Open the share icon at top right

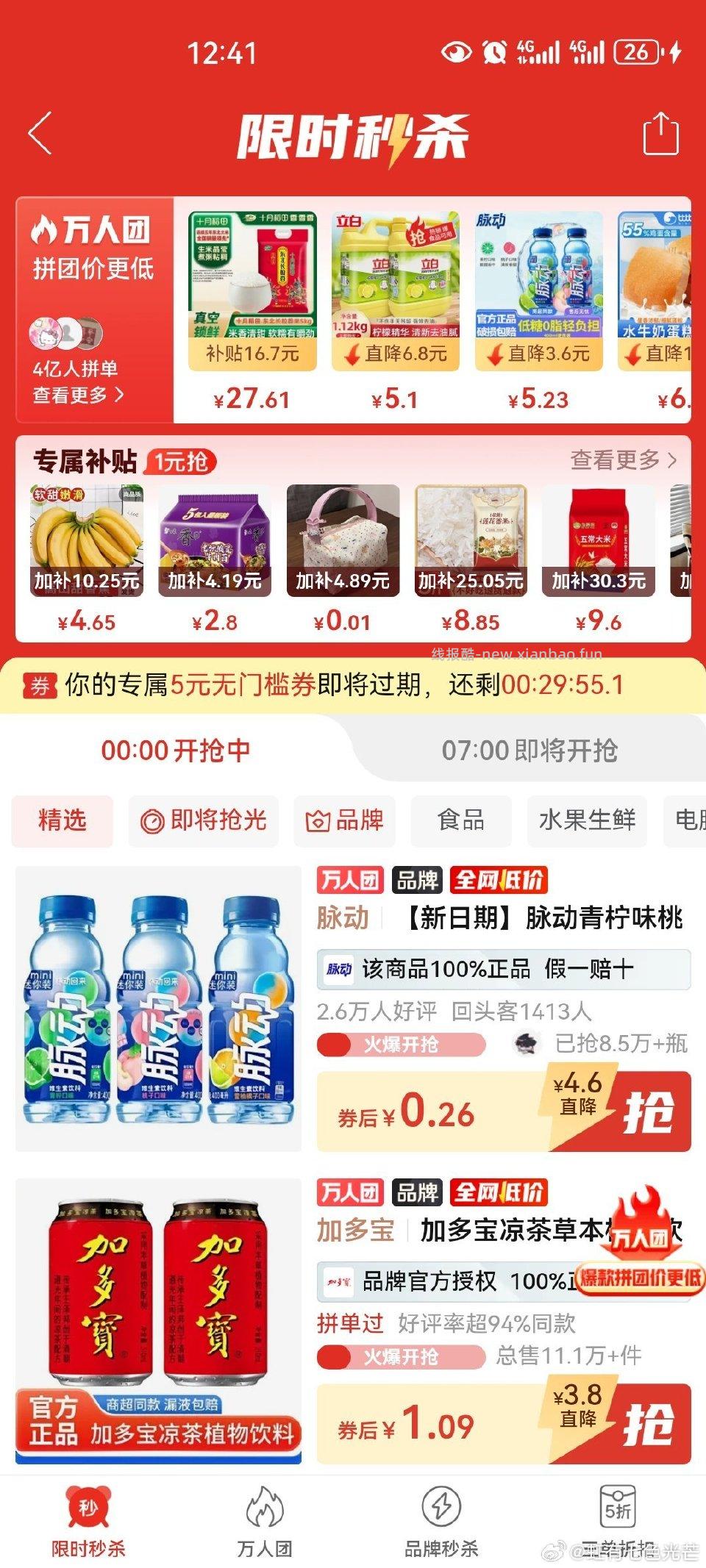660,132
